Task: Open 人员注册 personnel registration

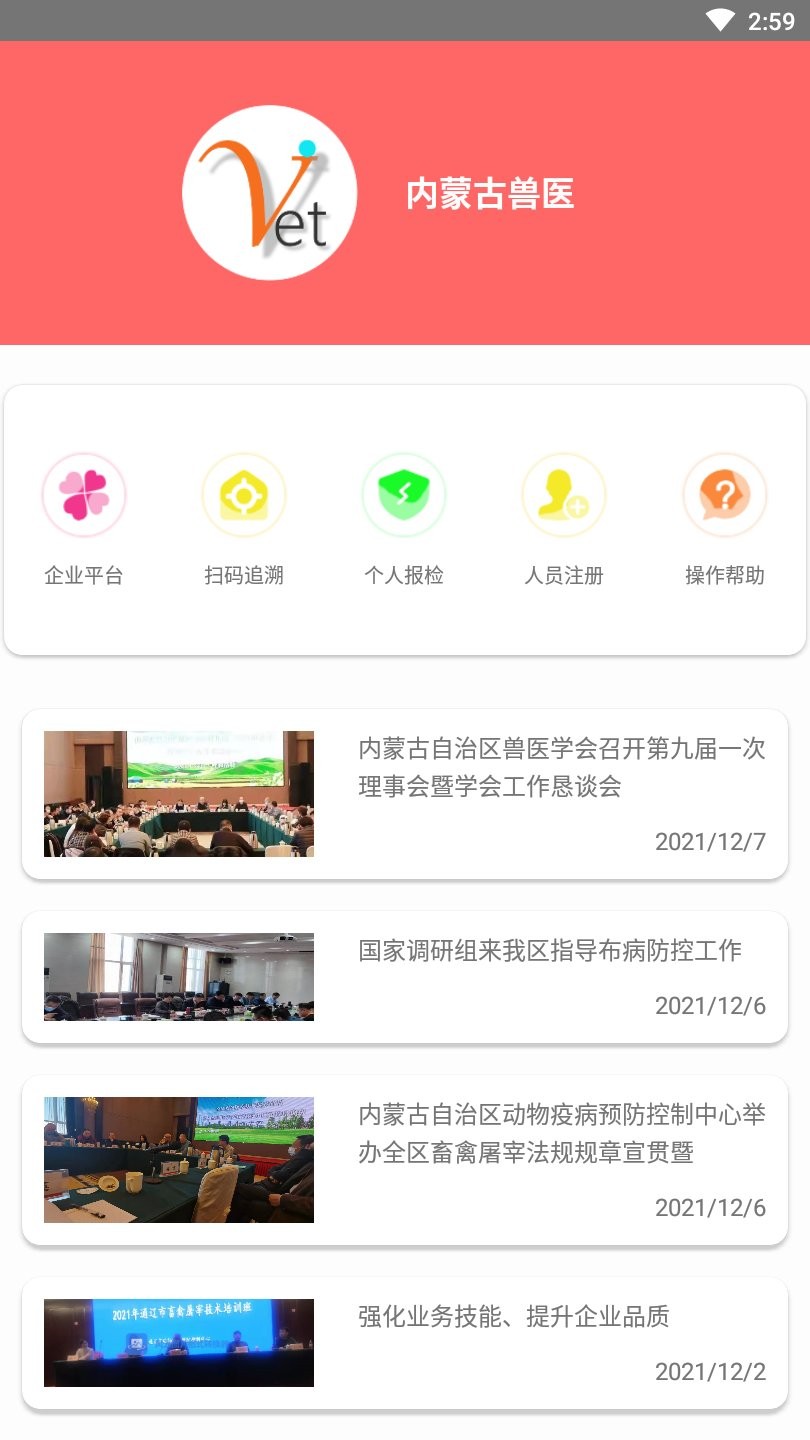Action: click(x=564, y=496)
